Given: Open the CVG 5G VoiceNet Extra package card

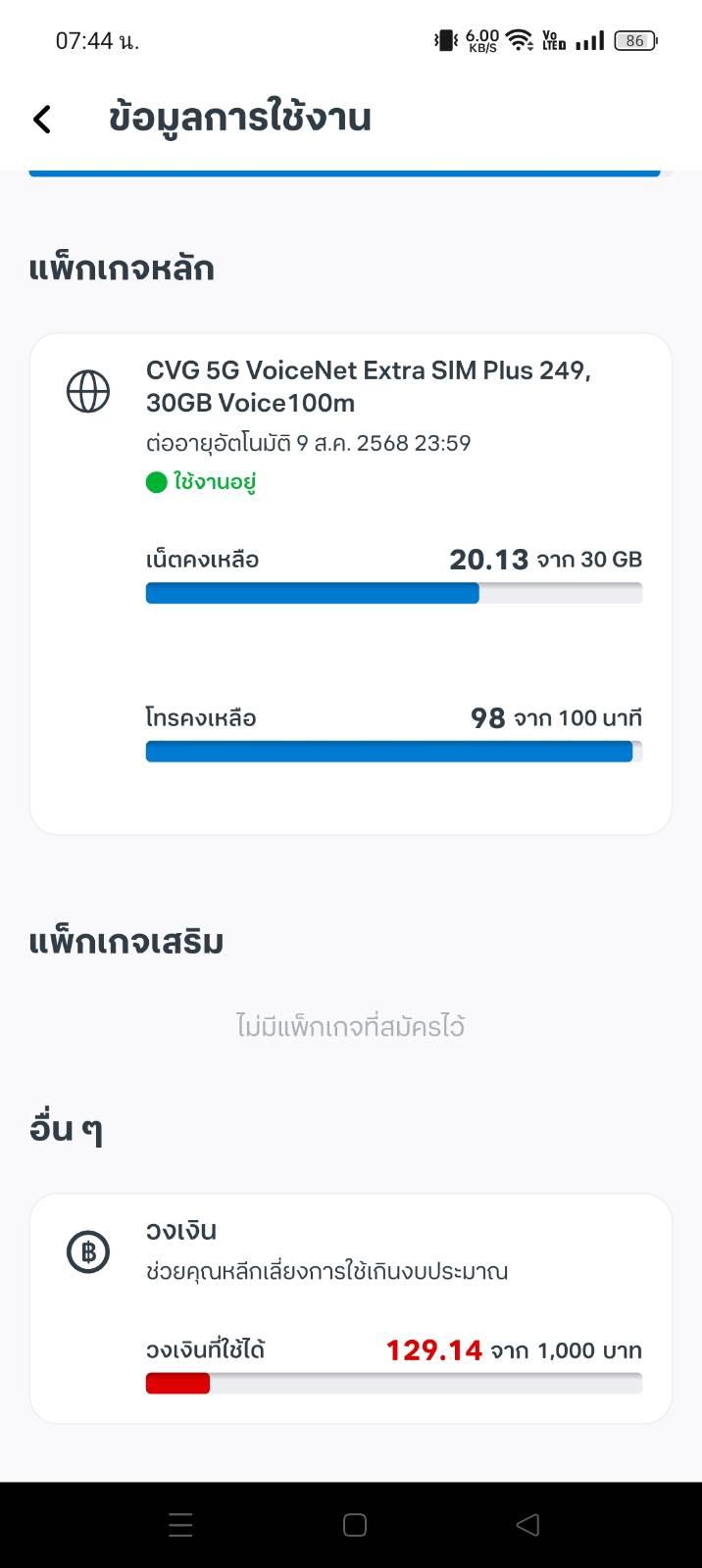Looking at the screenshot, I should pos(351,584).
